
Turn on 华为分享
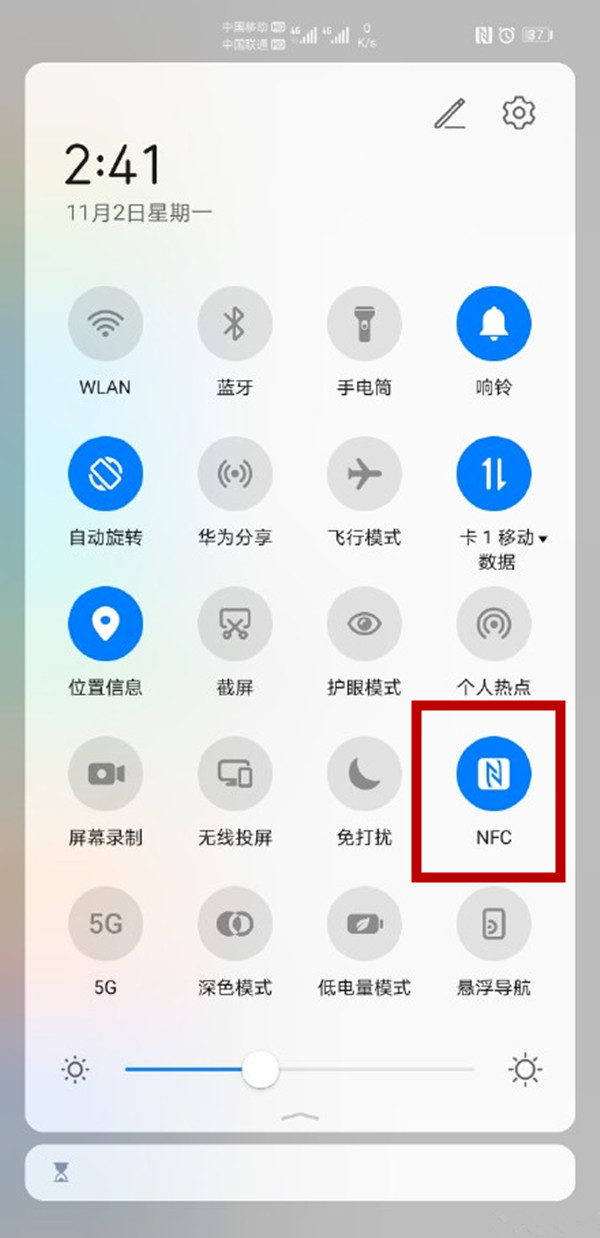click(234, 474)
